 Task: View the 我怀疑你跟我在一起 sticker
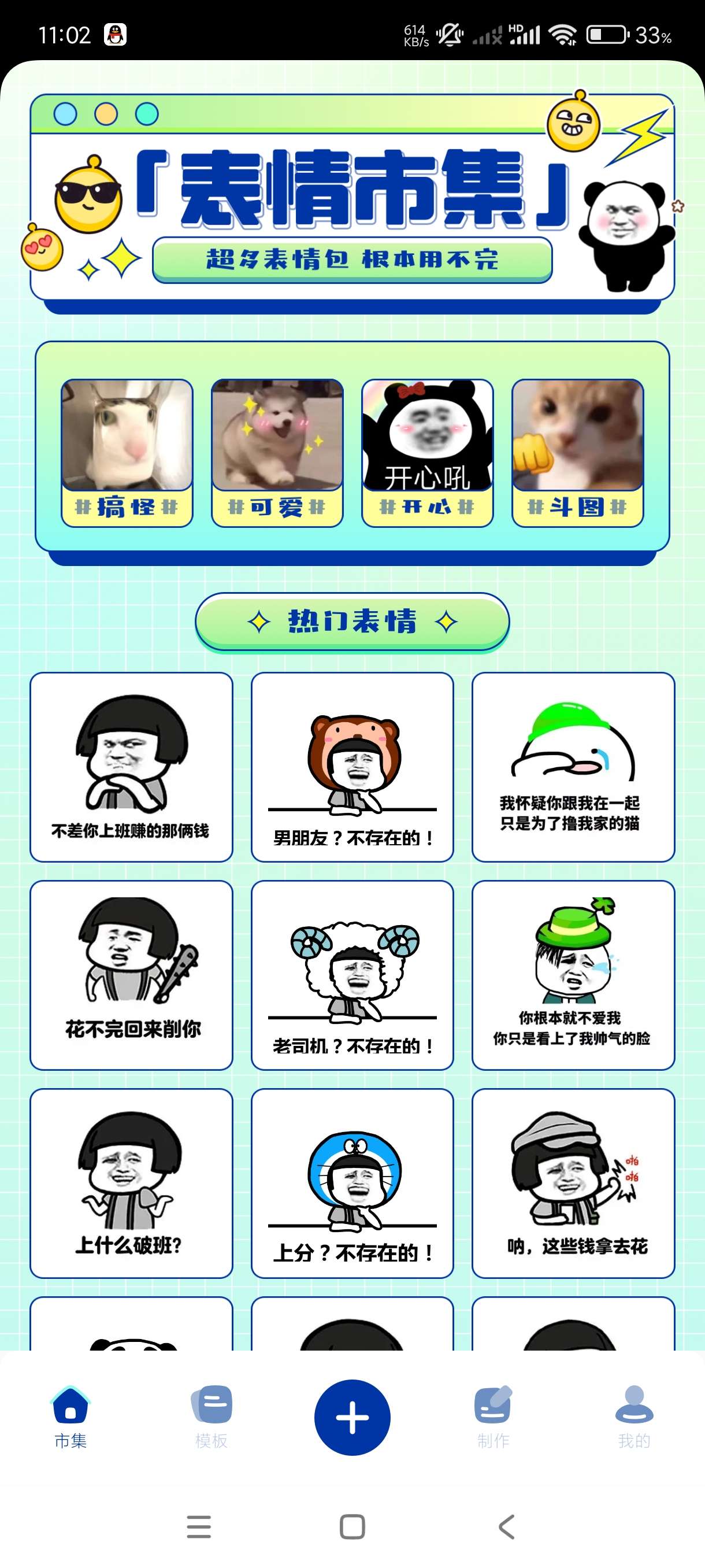(x=573, y=766)
